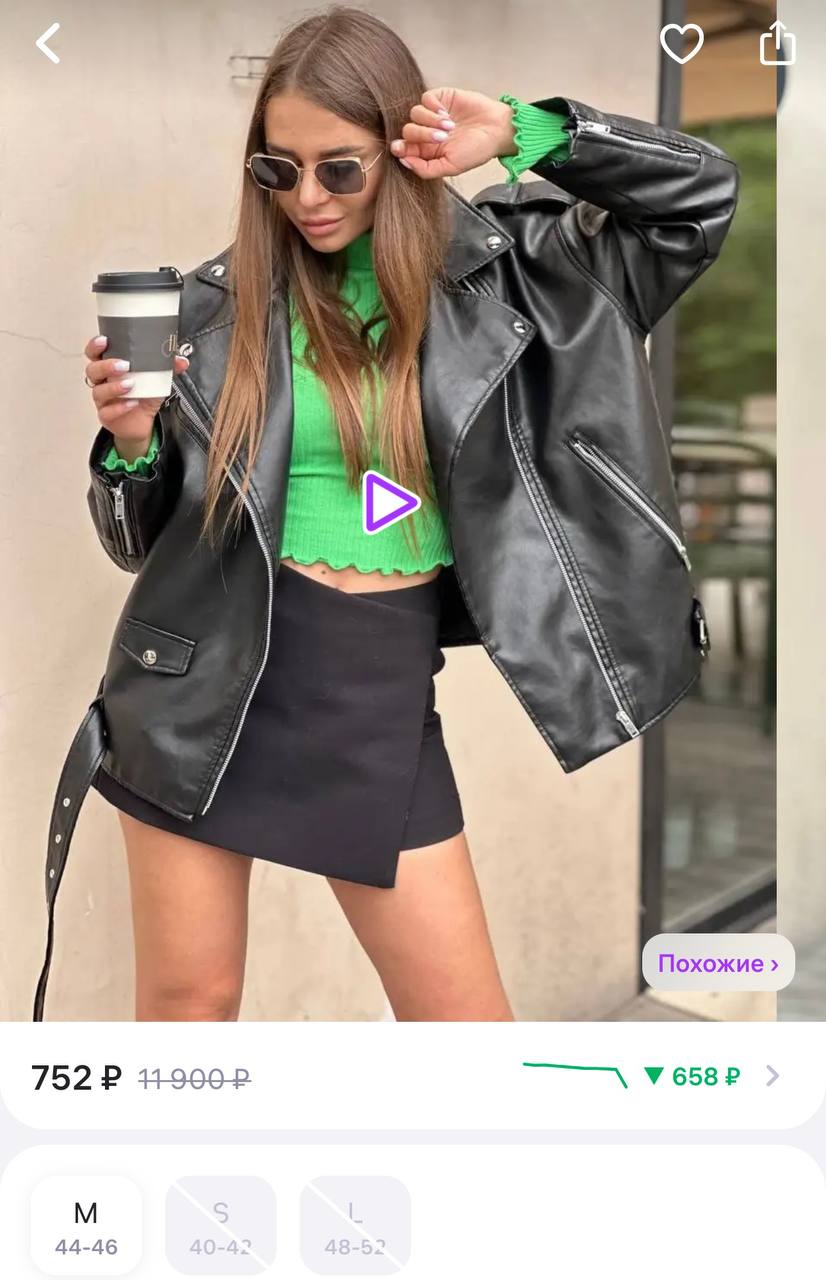Play the product video
The height and width of the screenshot is (1280, 826).
(x=390, y=502)
